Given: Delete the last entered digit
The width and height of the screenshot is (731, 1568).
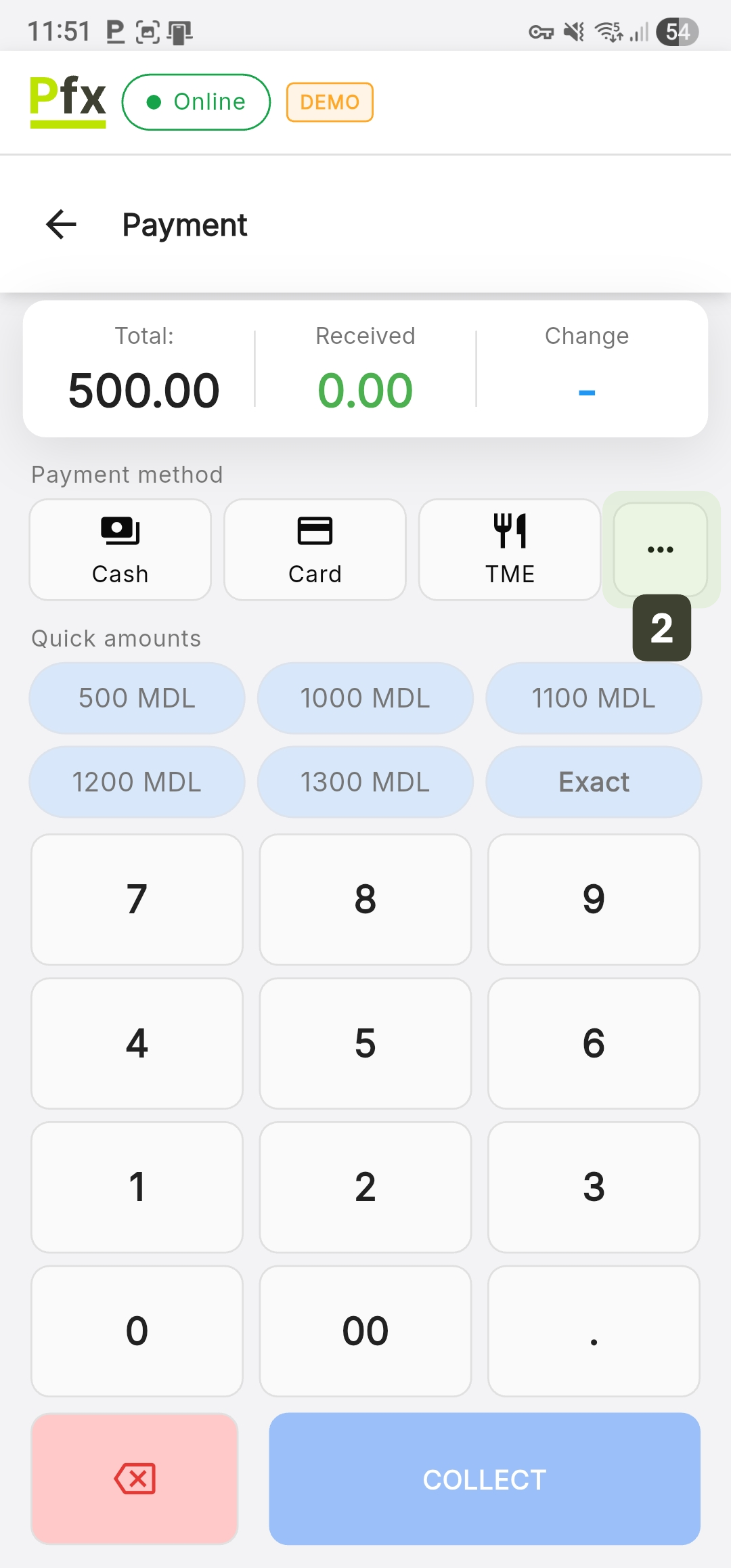Looking at the screenshot, I should coord(135,1479).
